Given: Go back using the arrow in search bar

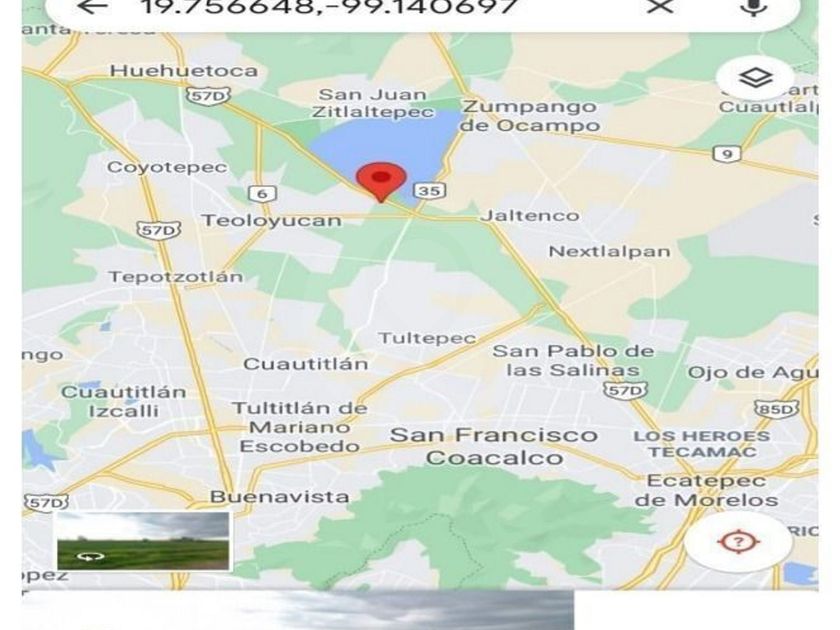Looking at the screenshot, I should click(x=92, y=8).
